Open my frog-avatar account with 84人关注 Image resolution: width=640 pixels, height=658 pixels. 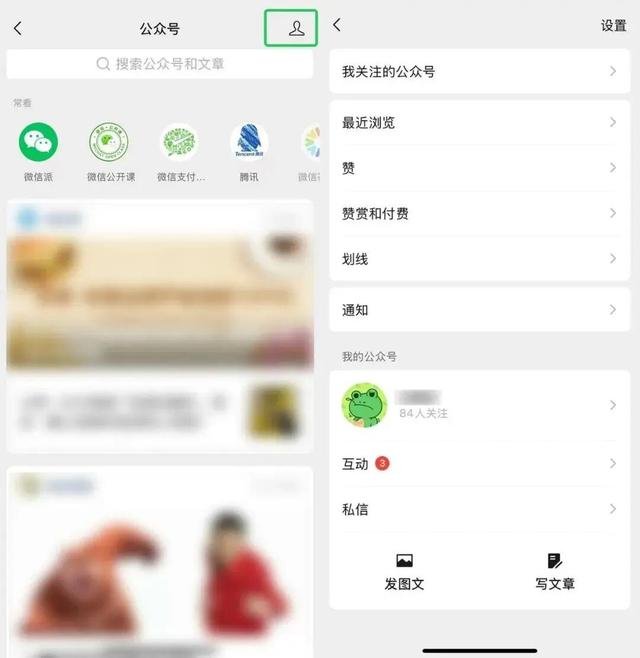(x=479, y=405)
